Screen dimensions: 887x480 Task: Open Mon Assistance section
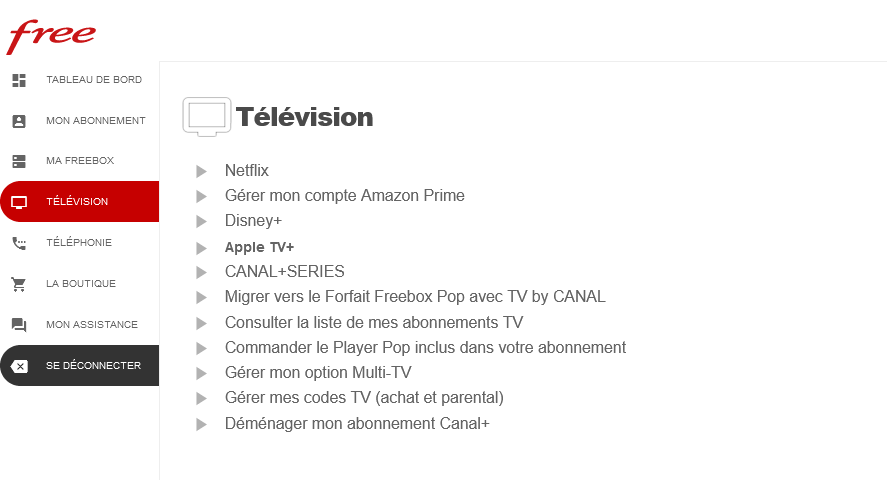click(x=91, y=325)
